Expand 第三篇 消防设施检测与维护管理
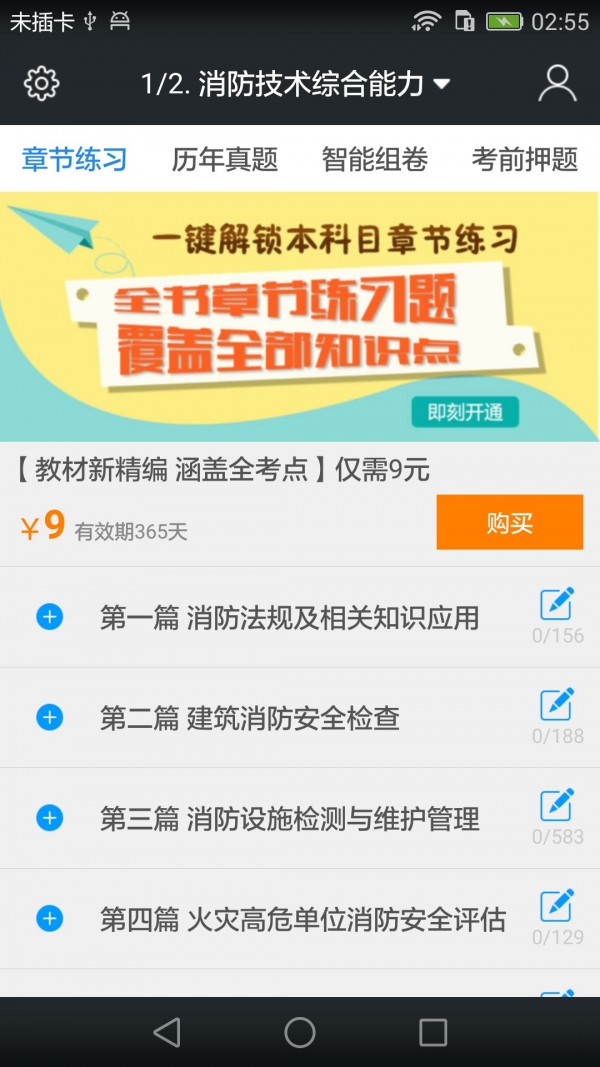600x1067 pixels. pyautogui.click(x=49, y=818)
